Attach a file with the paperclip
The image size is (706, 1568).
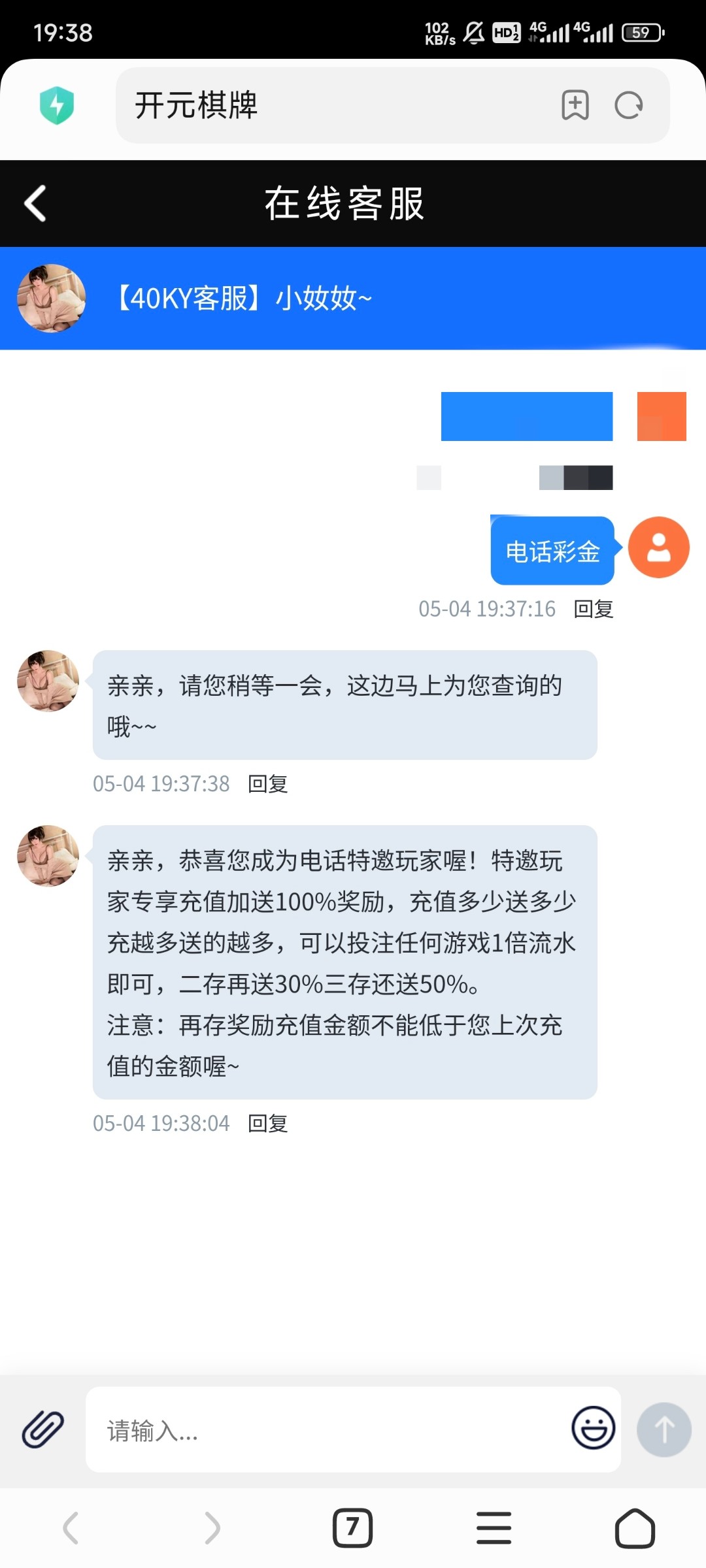[x=43, y=1429]
